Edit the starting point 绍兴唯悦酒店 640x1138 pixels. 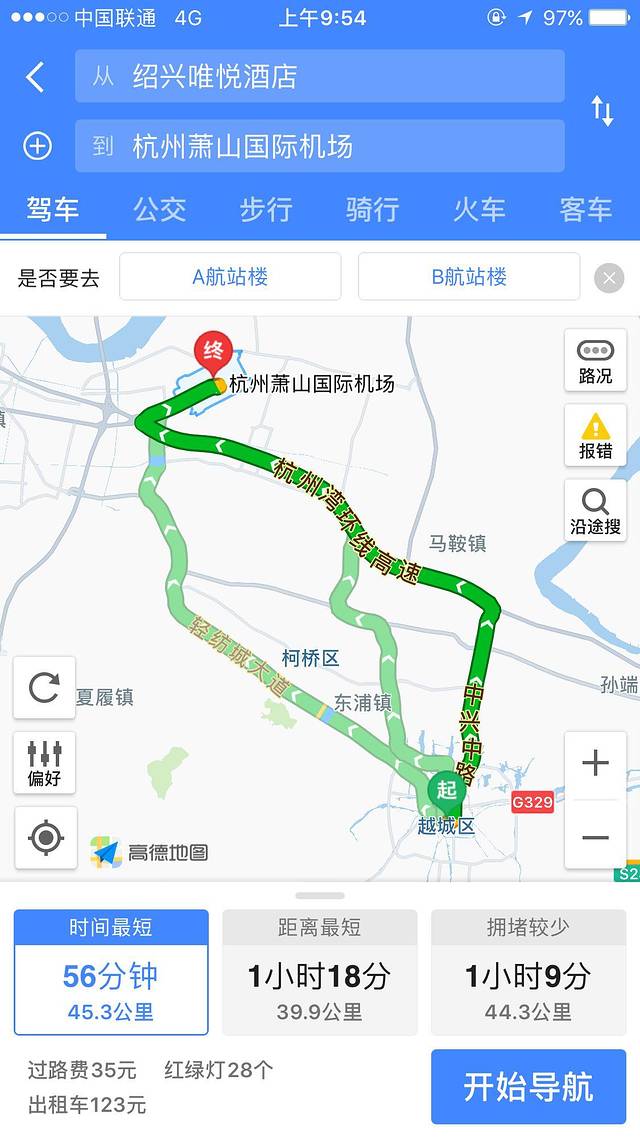(x=319, y=77)
